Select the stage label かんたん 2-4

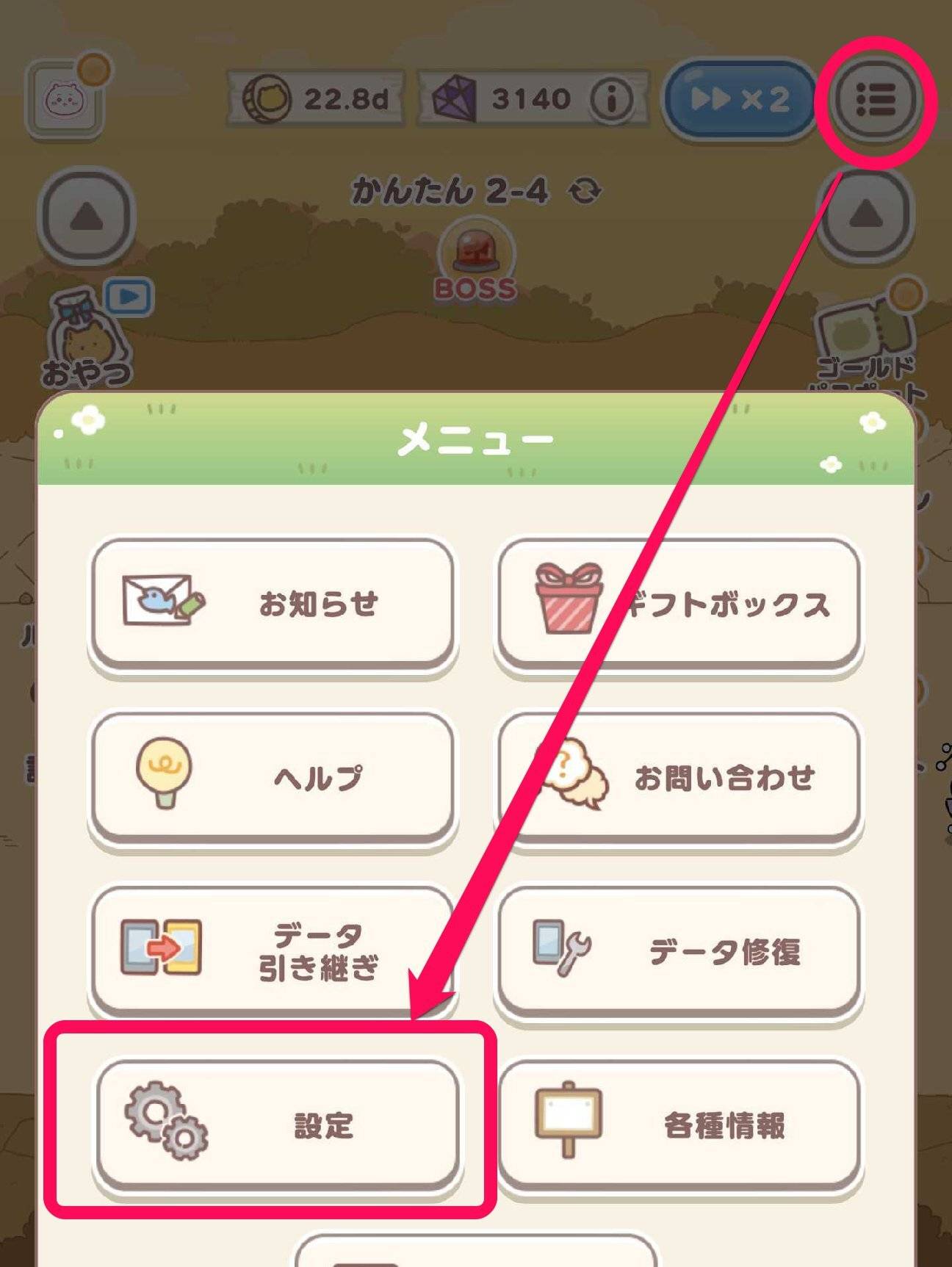[x=452, y=189]
